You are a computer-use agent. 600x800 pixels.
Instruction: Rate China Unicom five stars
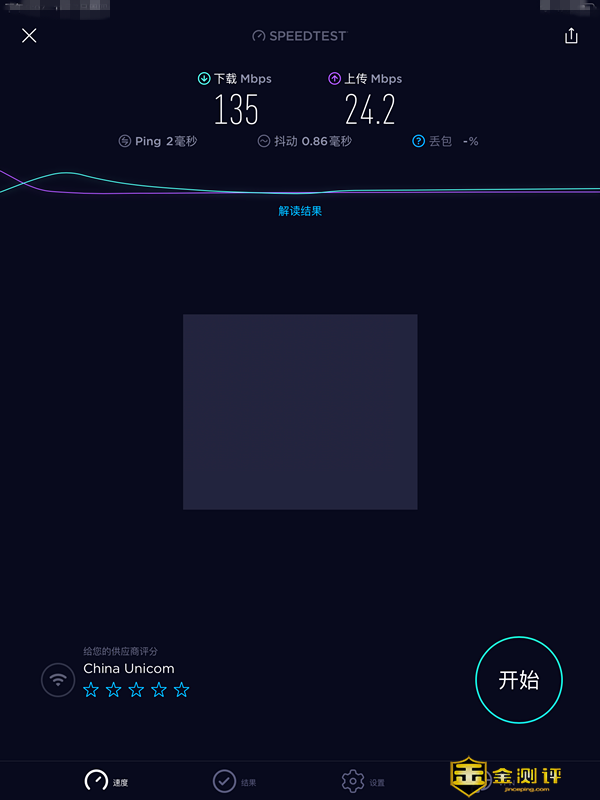click(x=181, y=690)
